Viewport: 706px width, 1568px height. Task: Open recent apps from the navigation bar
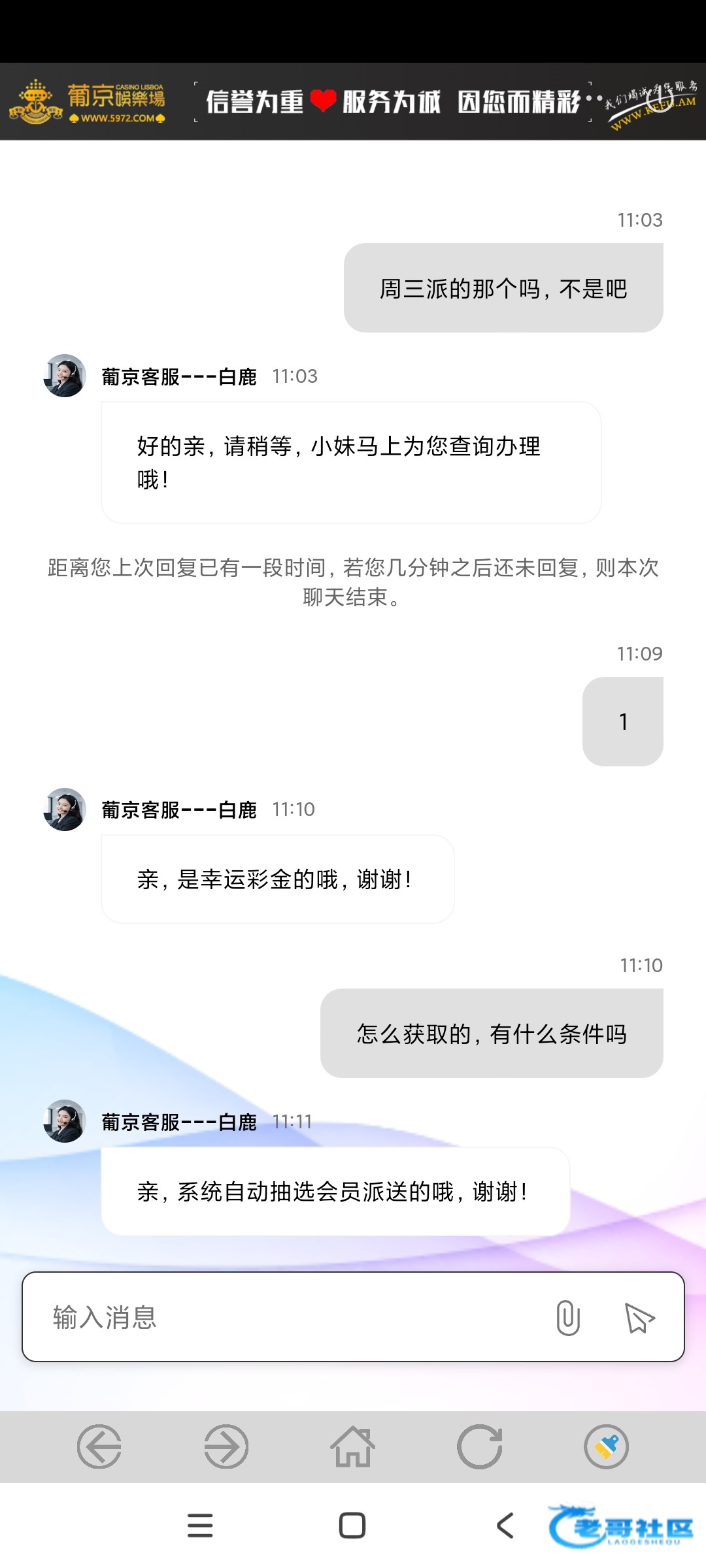click(x=200, y=1526)
